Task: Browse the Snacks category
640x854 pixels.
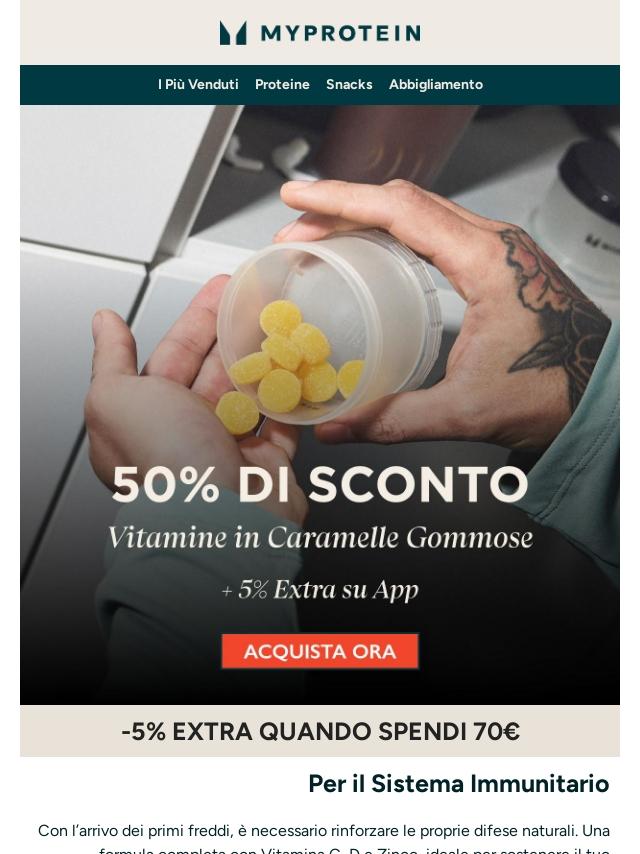Action: point(349,85)
